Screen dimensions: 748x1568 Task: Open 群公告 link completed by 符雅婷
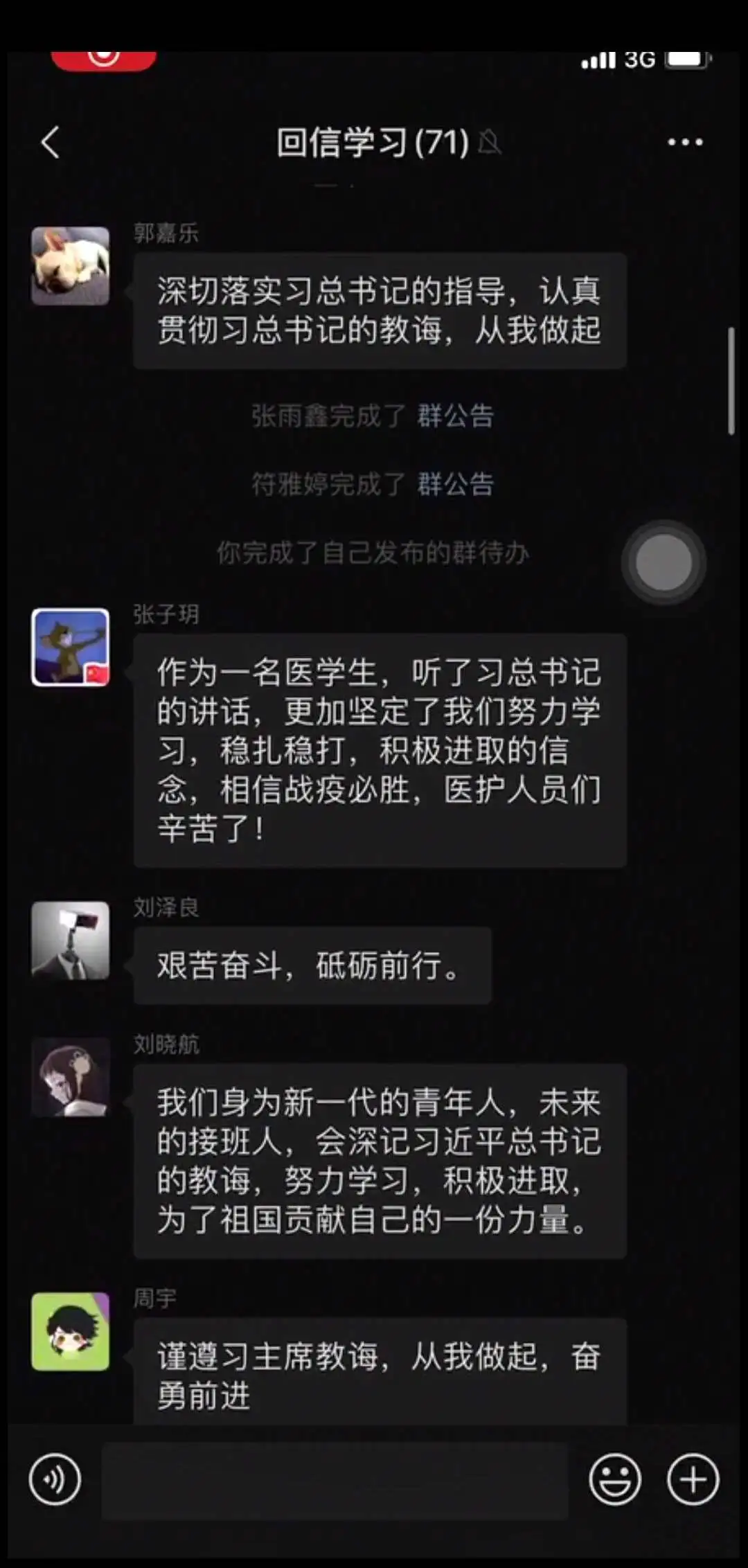tap(455, 484)
